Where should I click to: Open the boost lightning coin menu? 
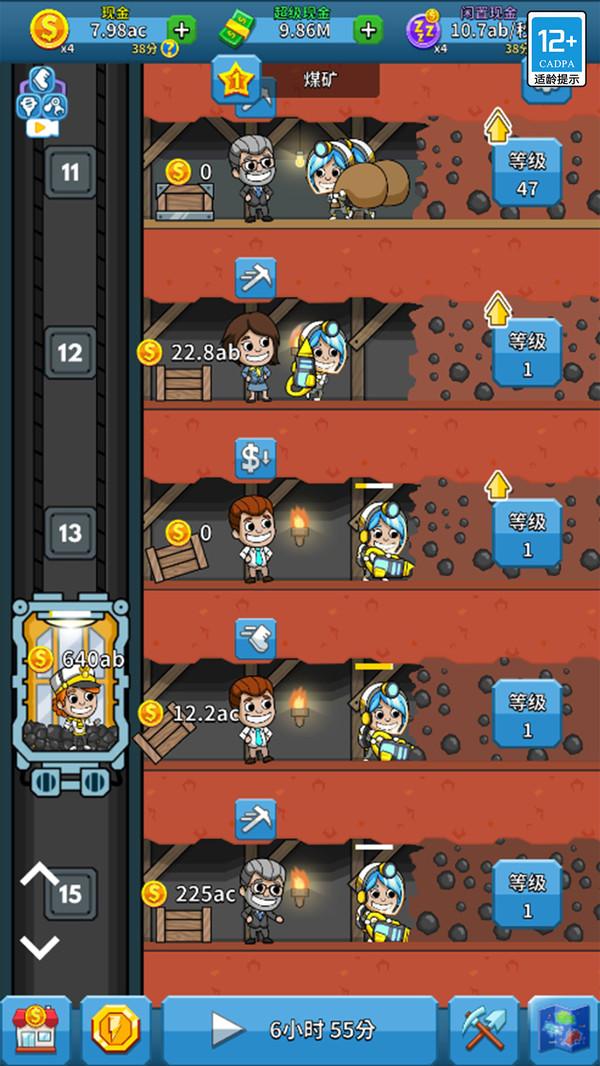pyautogui.click(x=115, y=1030)
